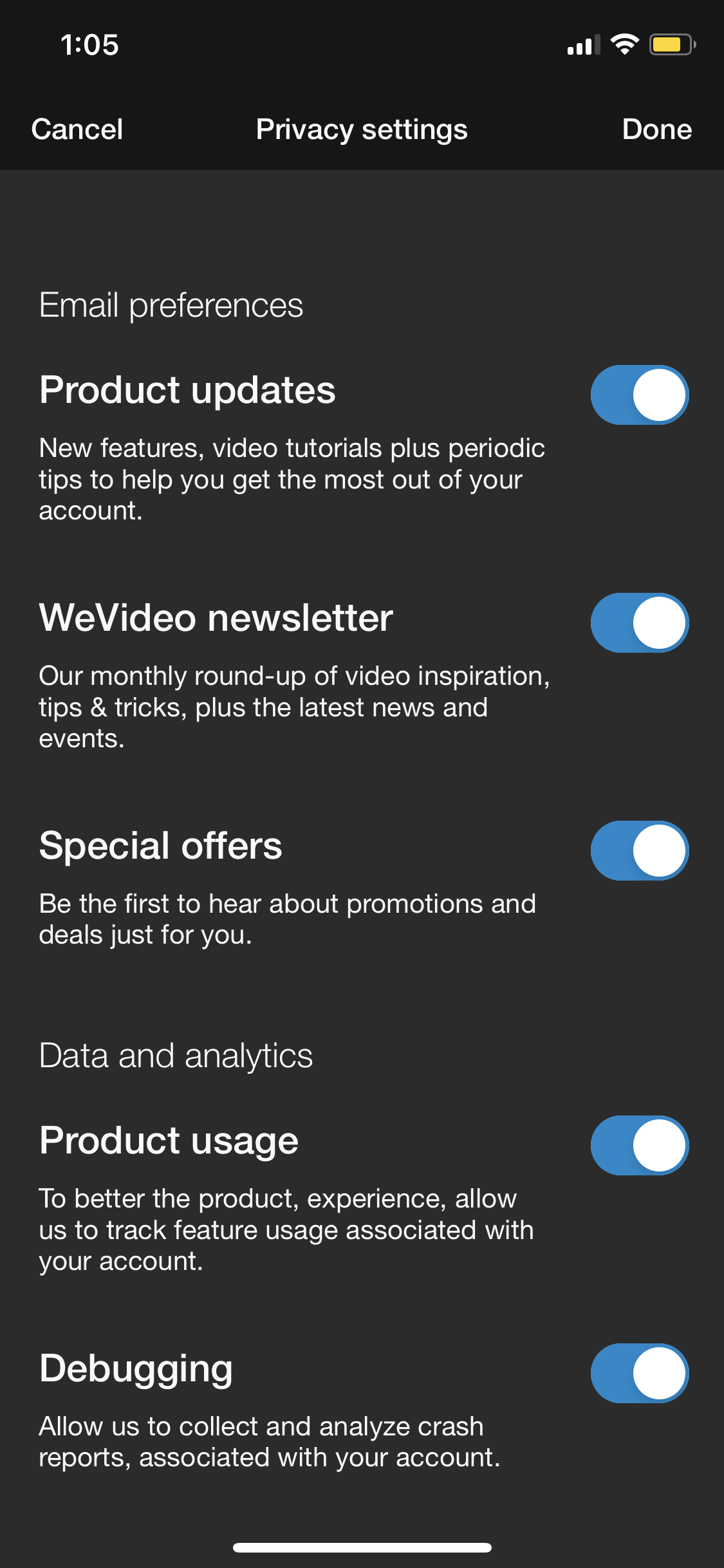Turn off Product updates emails

640,395
